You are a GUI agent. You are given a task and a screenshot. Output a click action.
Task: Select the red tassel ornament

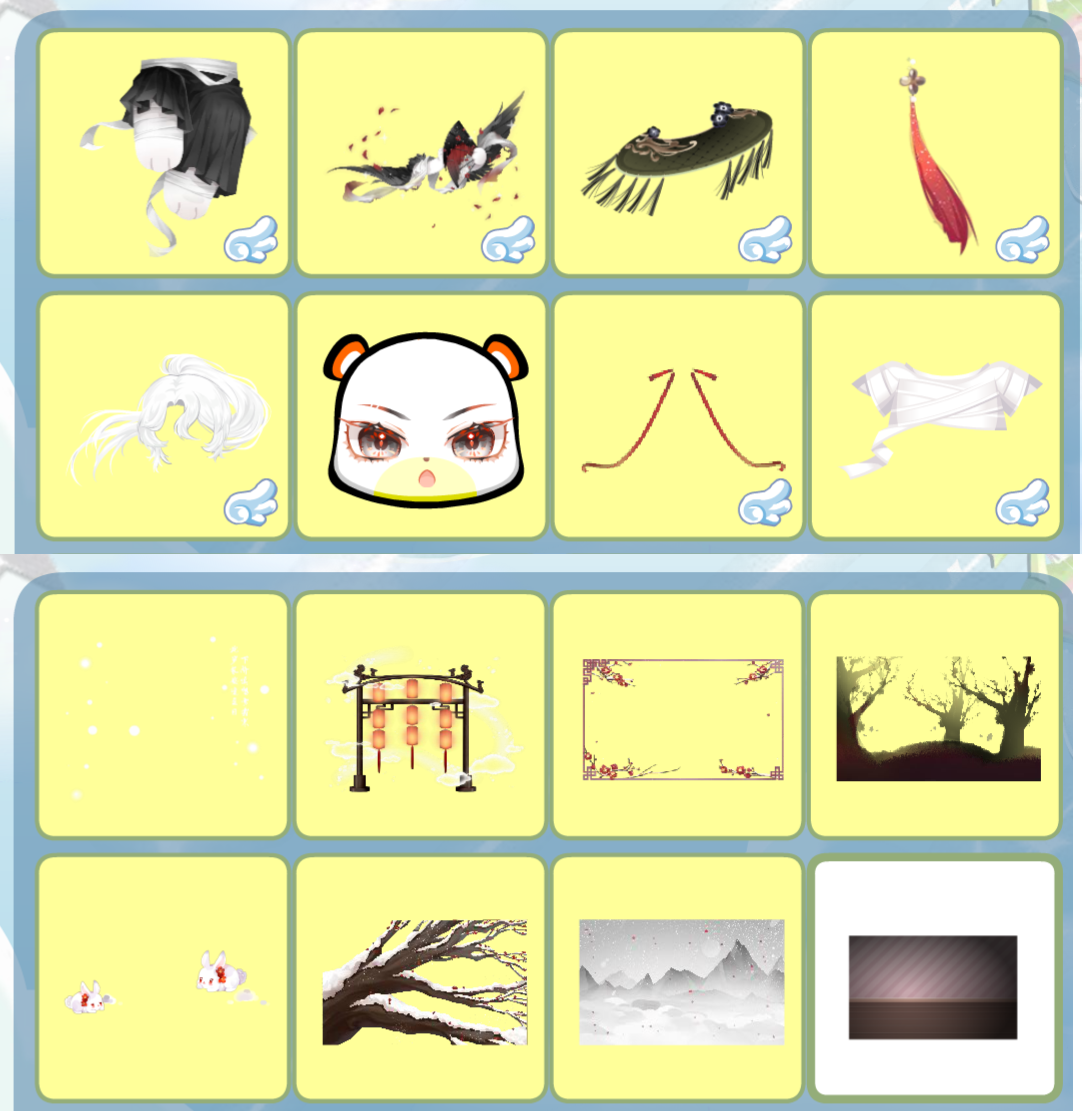tap(935, 153)
